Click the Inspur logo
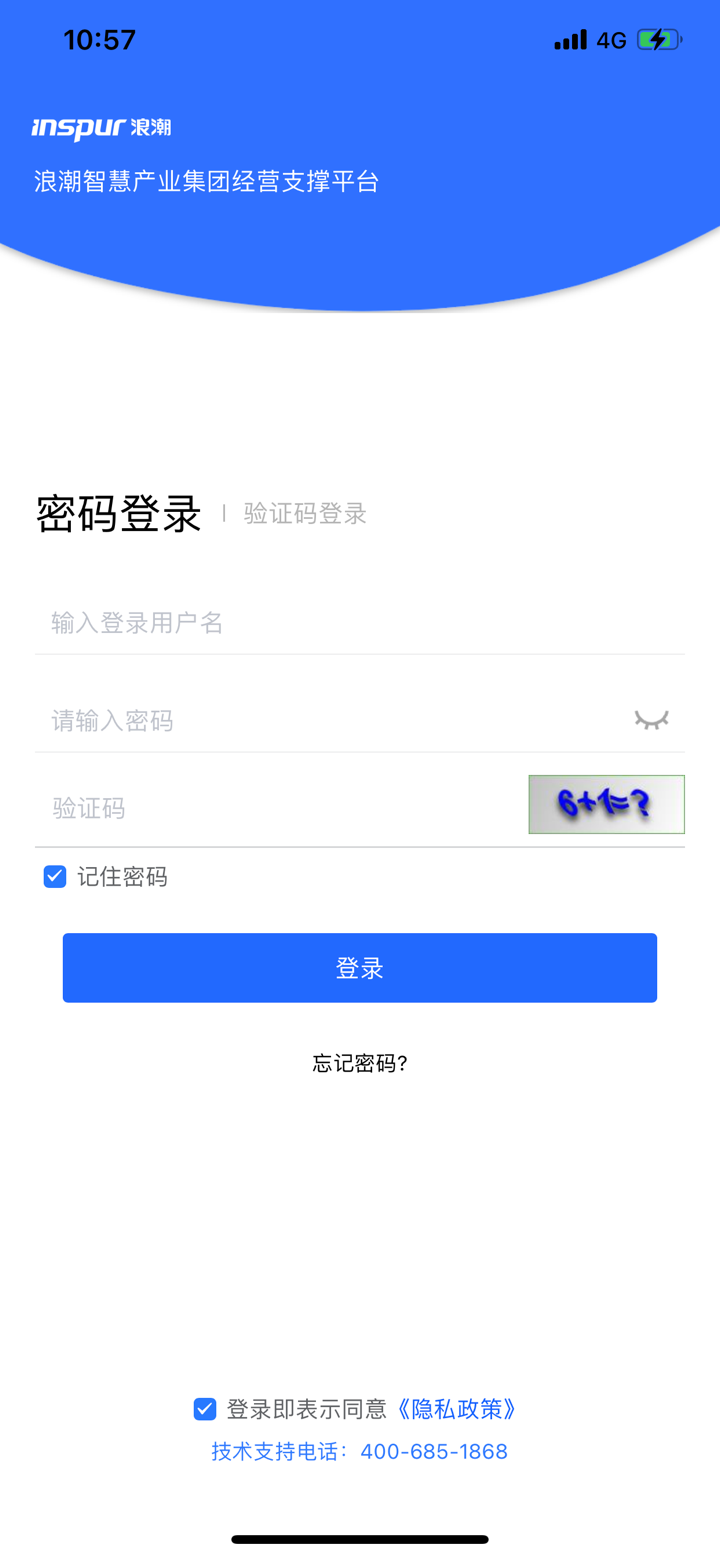 point(99,128)
